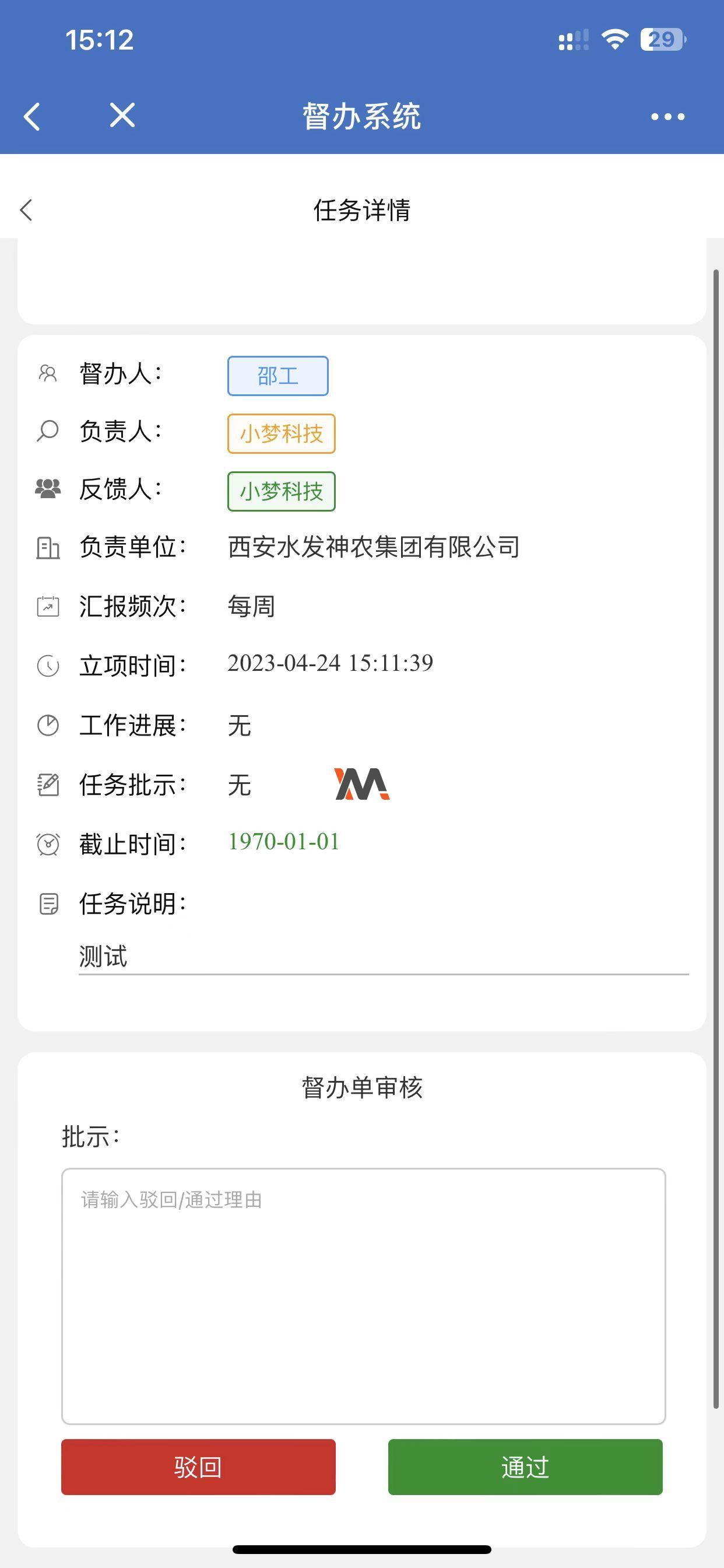
Task: Focus the 批示 reason text box
Action: [363, 1296]
